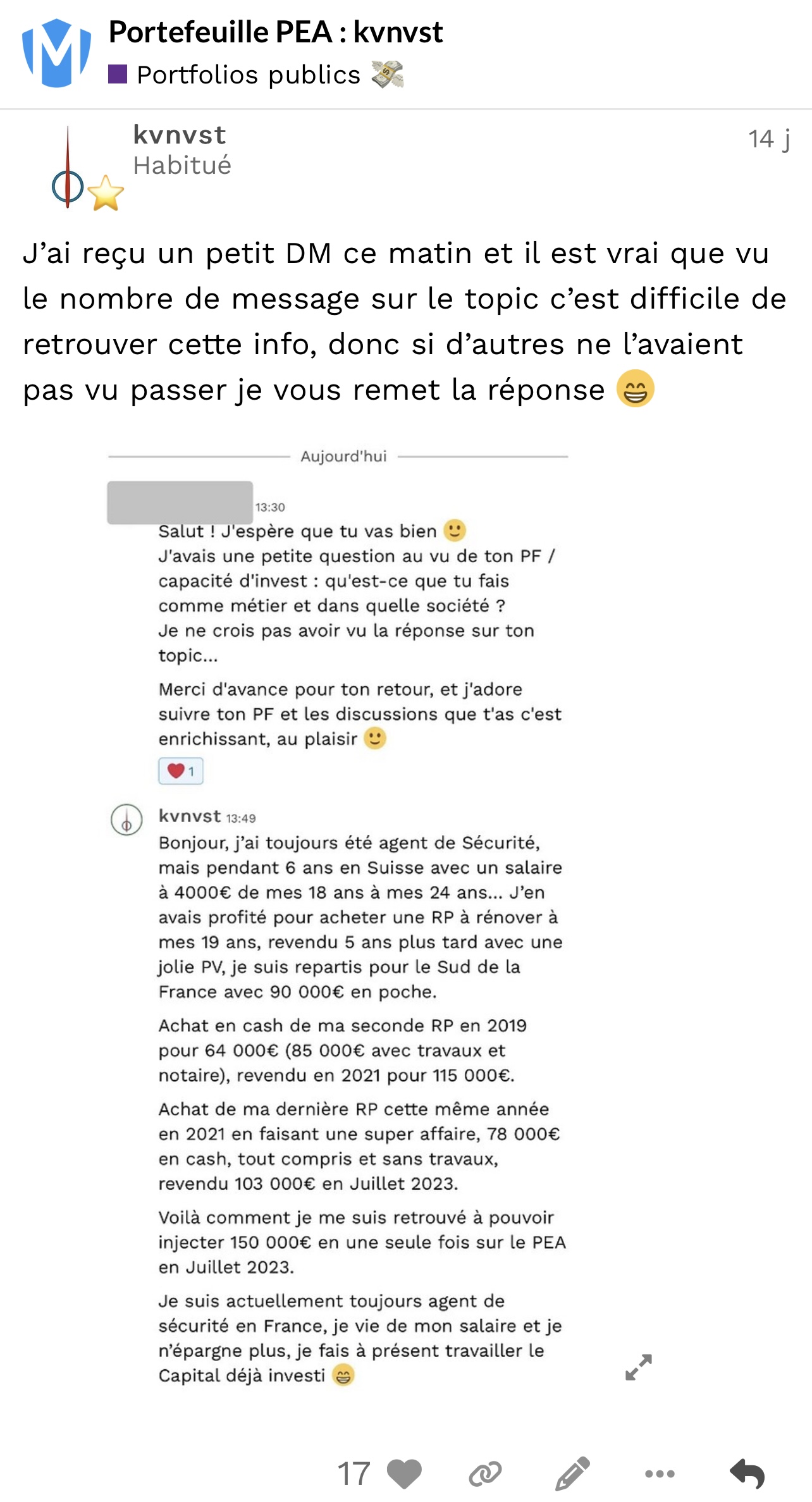Reply to this post
Image resolution: width=812 pixels, height=1502 pixels.
point(747,1474)
